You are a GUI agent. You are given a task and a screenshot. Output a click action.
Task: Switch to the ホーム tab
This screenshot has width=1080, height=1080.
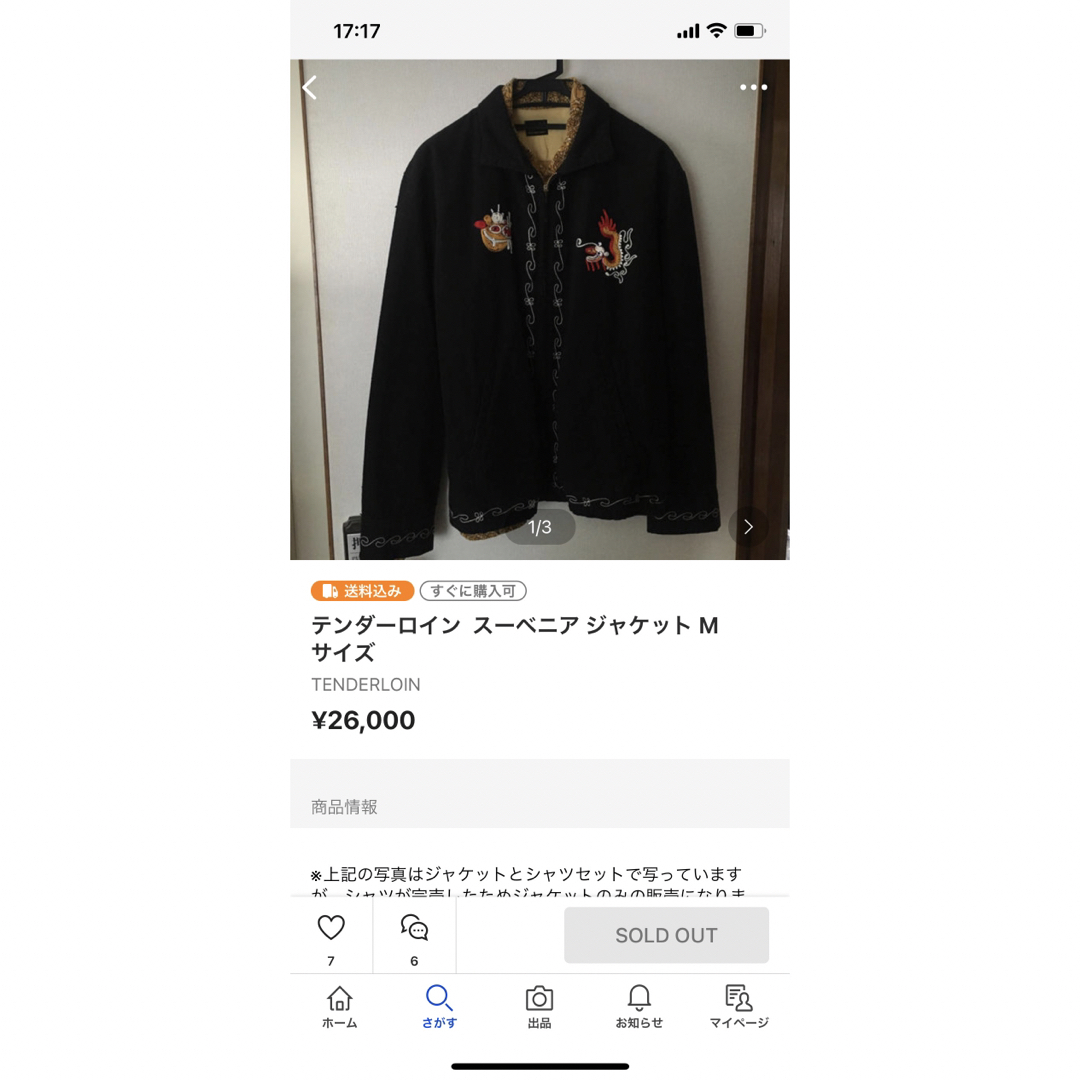339,1006
